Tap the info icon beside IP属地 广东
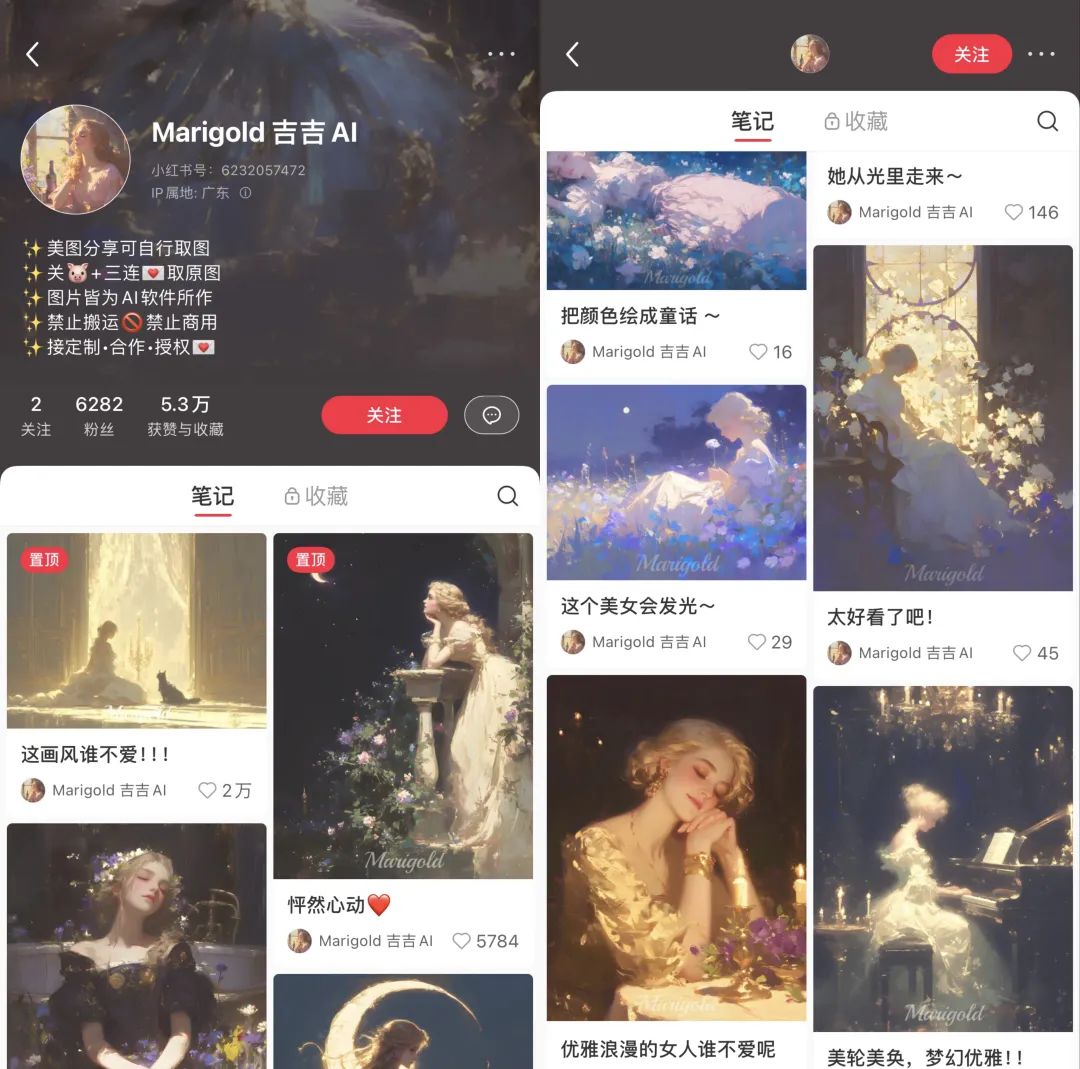This screenshot has width=1080, height=1069. (245, 193)
